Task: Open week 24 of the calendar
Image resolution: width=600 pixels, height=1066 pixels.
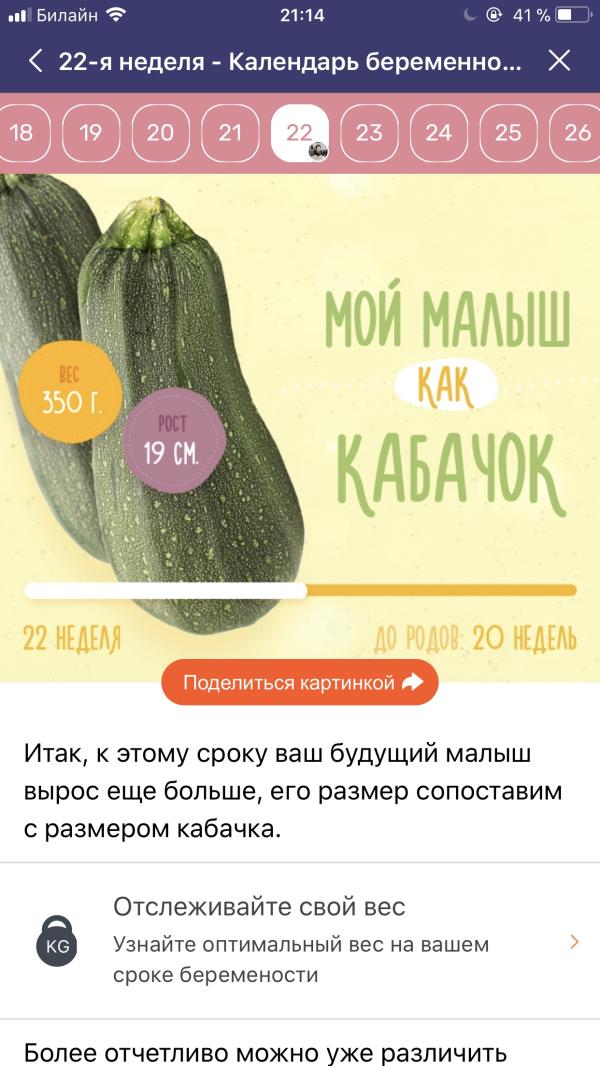Action: tap(439, 133)
